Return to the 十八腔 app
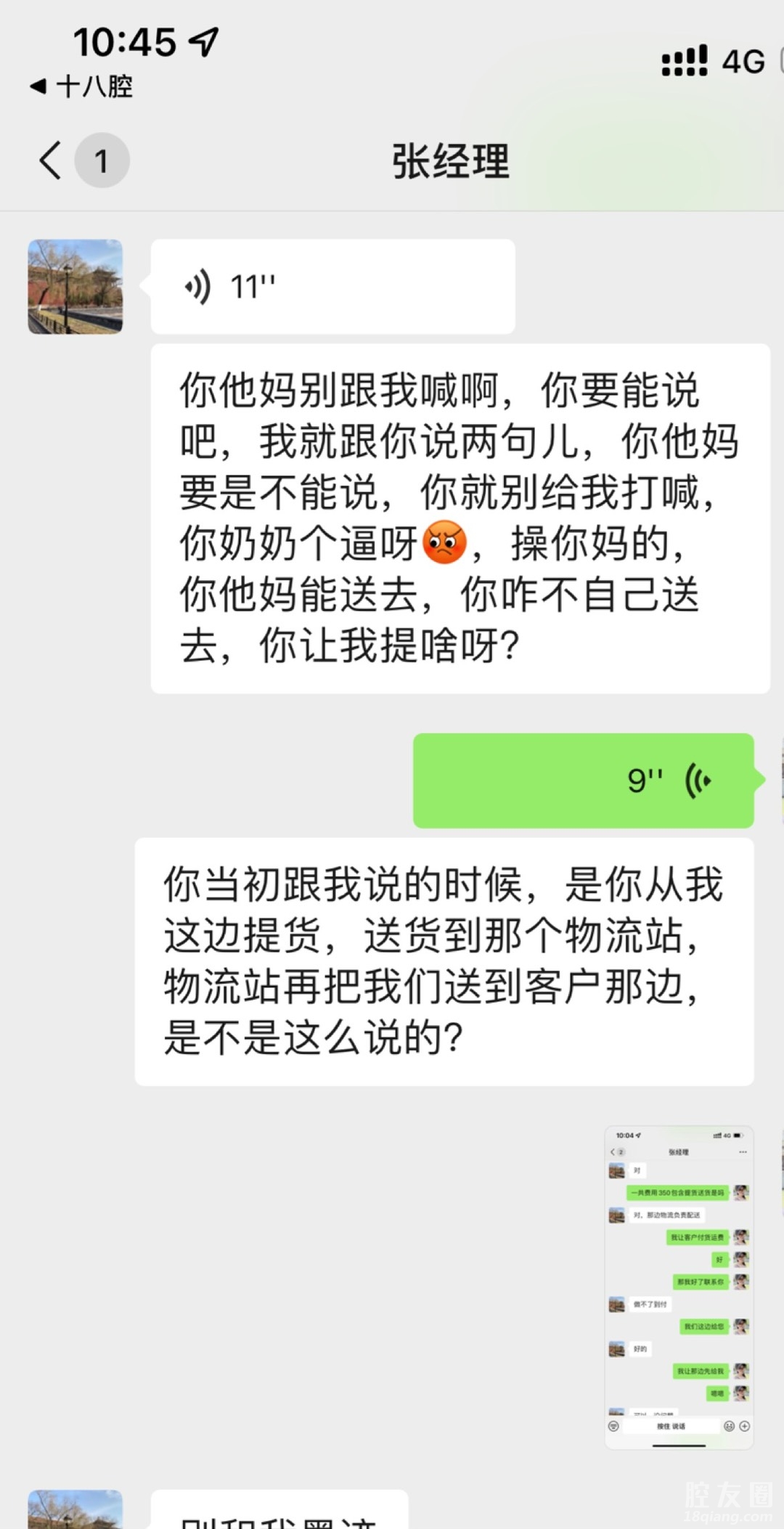Image resolution: width=784 pixels, height=1529 pixels. [x=81, y=86]
